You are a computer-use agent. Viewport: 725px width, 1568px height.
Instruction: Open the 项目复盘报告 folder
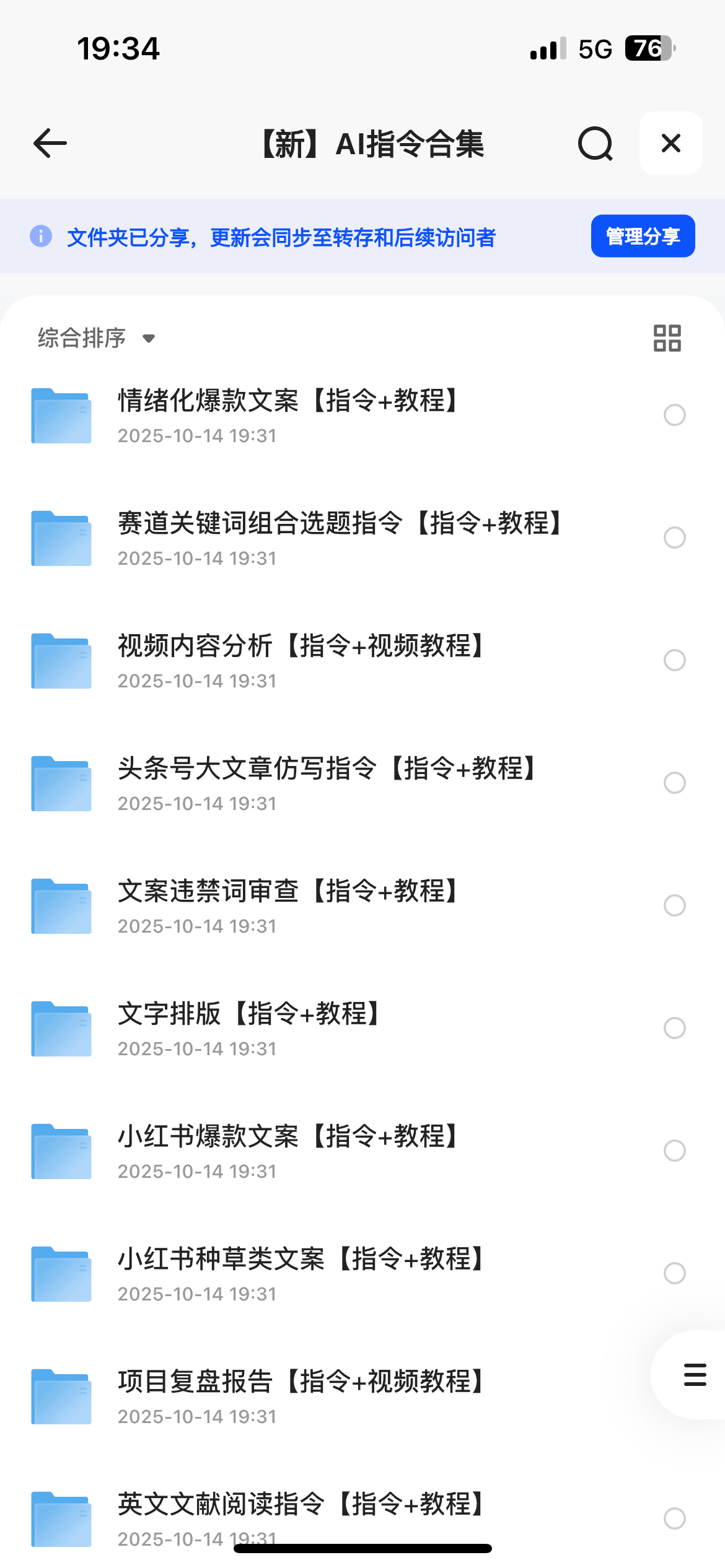(x=301, y=1396)
